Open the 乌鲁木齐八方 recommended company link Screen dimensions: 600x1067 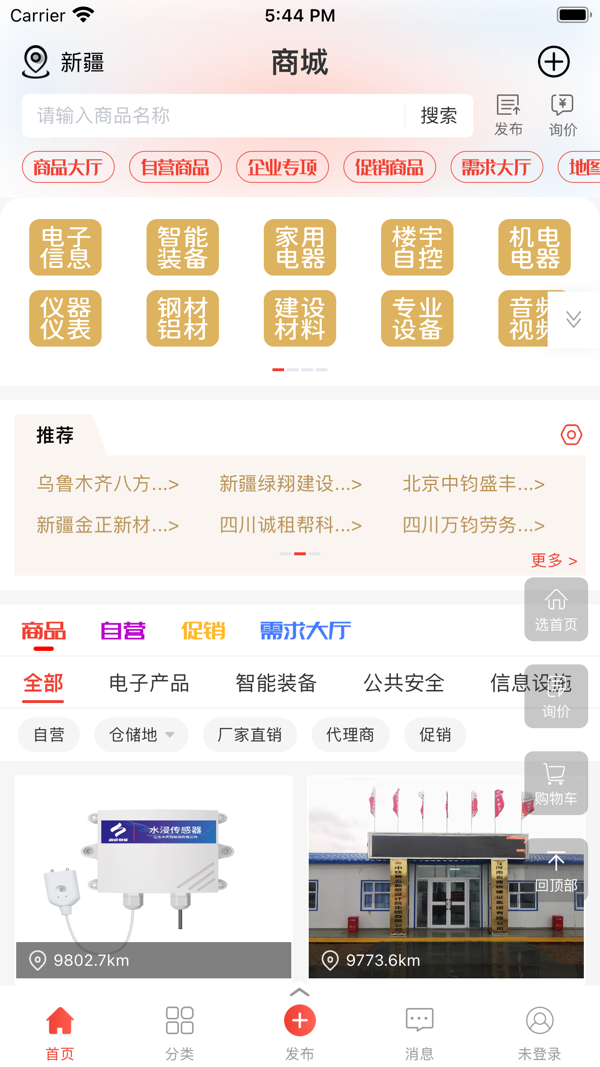[108, 484]
